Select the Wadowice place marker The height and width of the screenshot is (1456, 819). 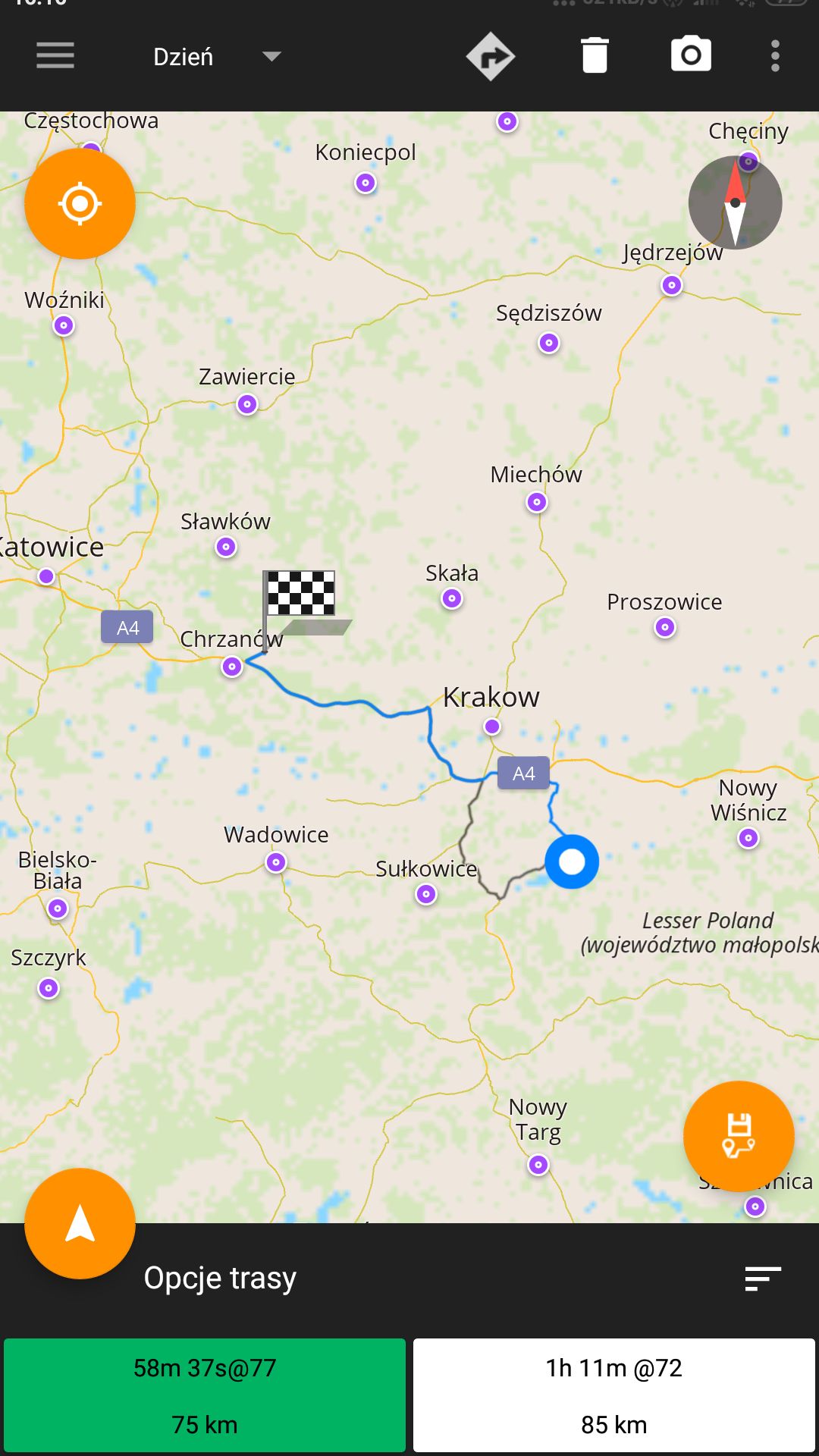click(276, 862)
